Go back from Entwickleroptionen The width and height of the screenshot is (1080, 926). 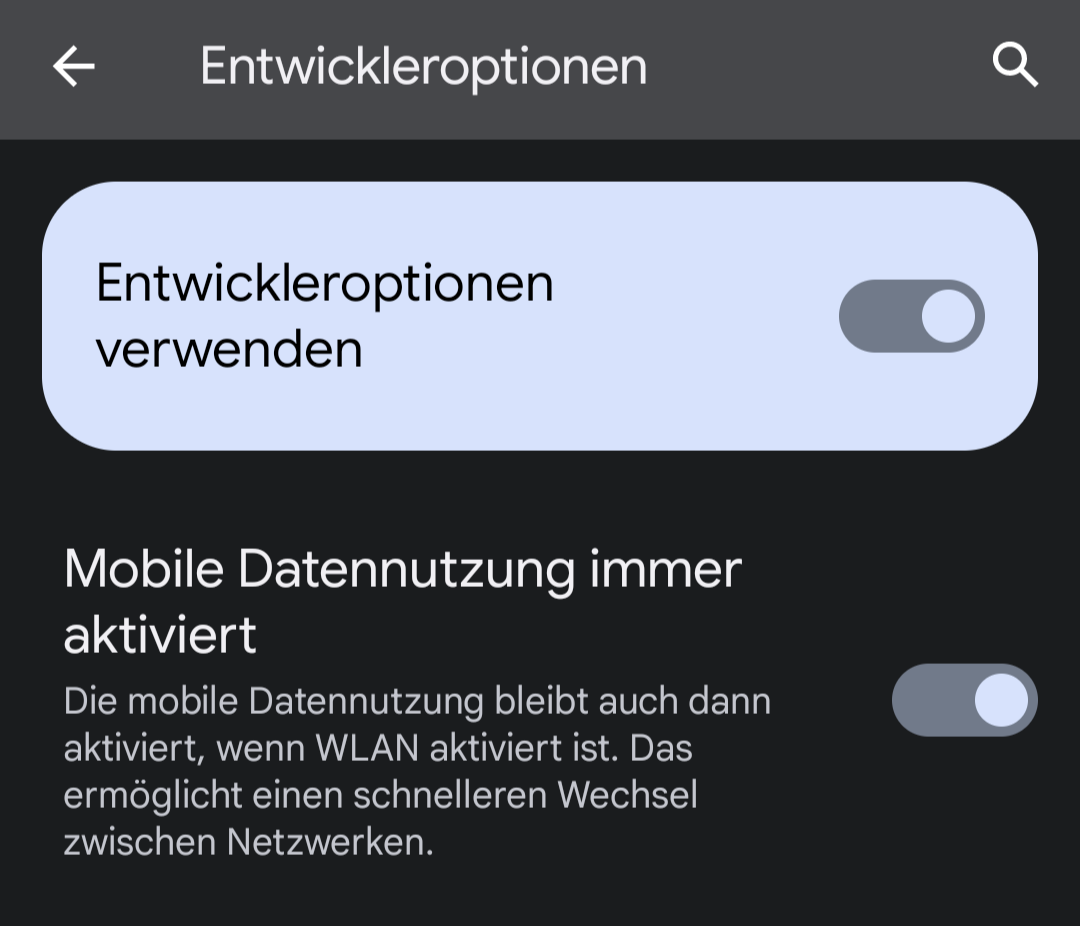(x=73, y=67)
